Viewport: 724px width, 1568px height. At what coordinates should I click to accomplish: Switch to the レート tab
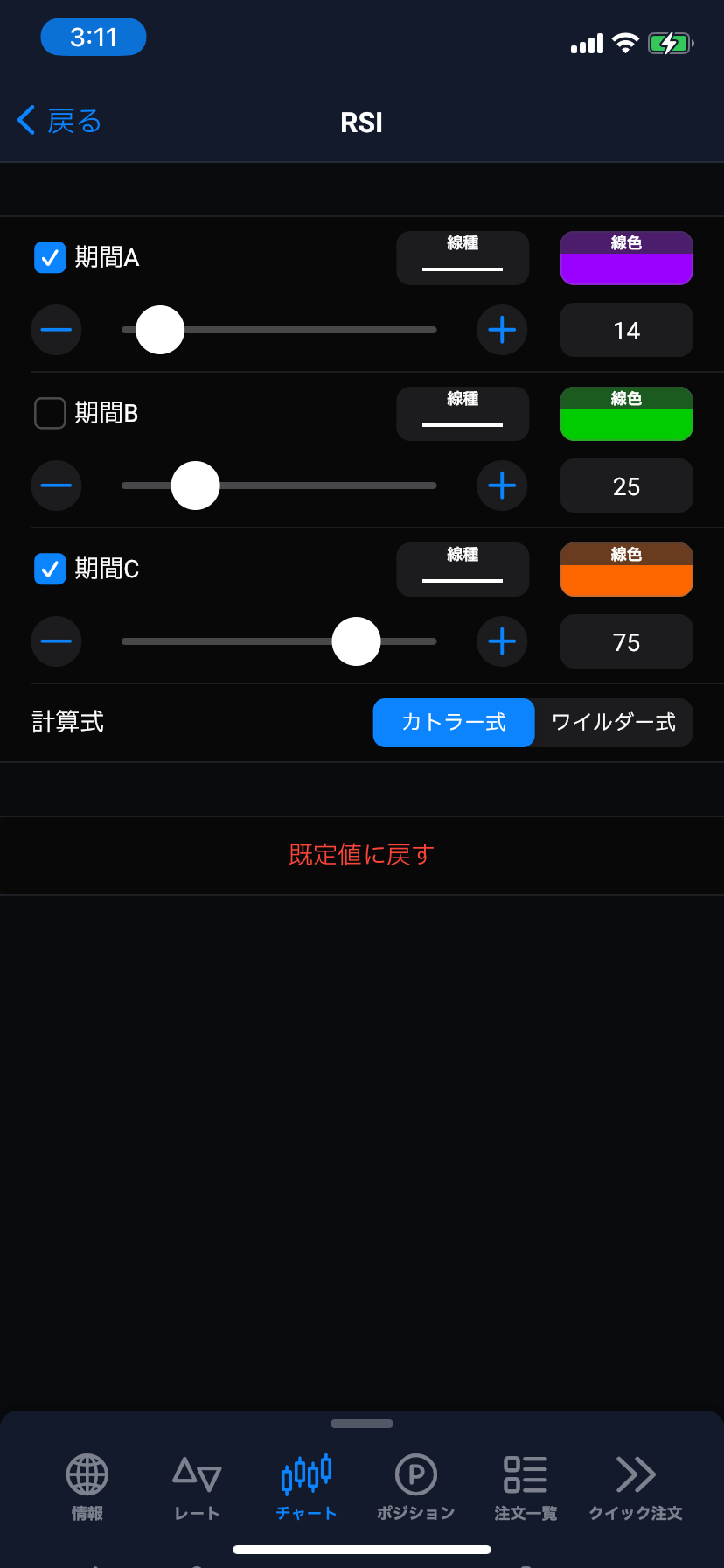coord(197,1486)
